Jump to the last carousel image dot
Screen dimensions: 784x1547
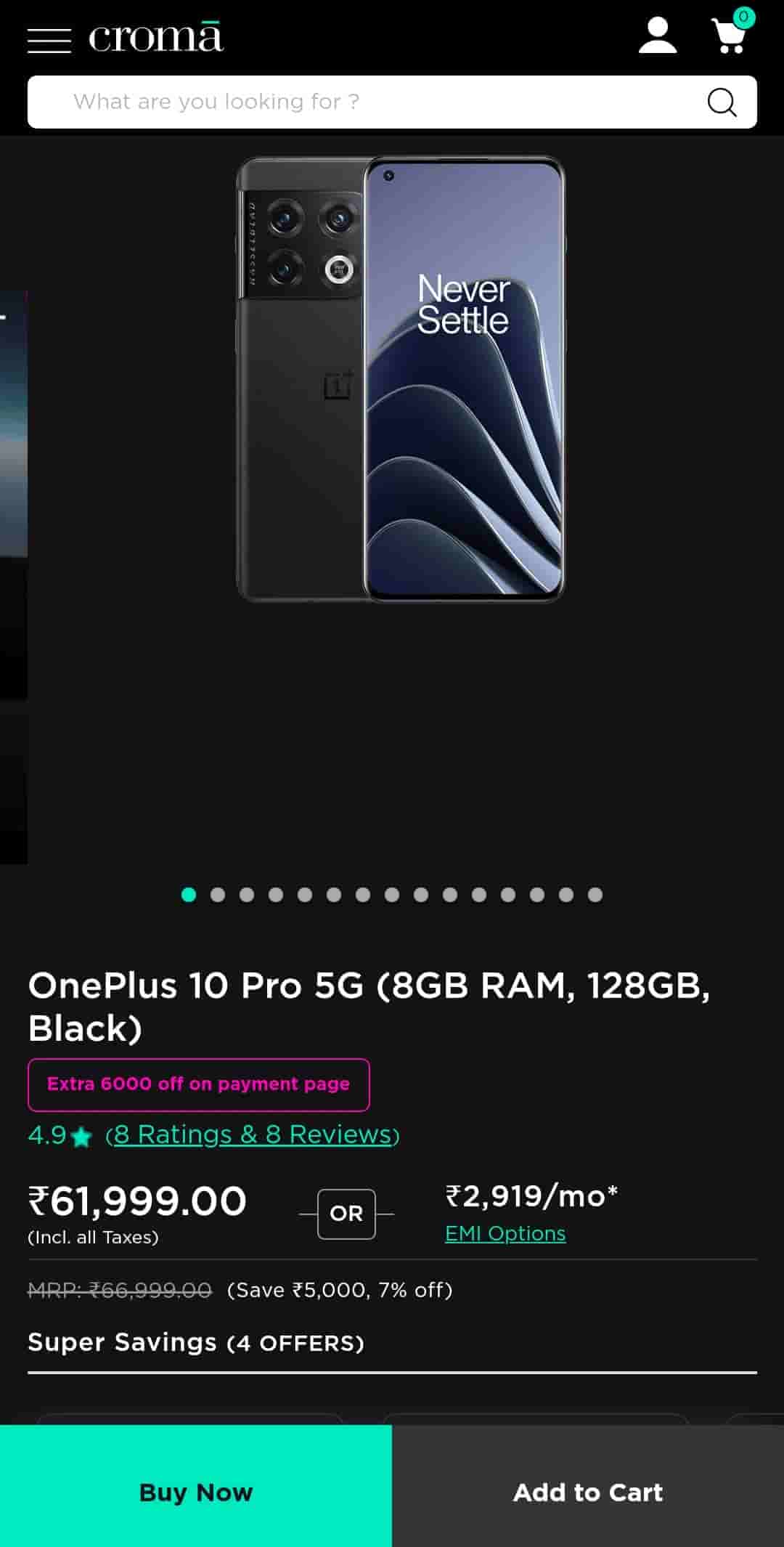click(x=595, y=895)
